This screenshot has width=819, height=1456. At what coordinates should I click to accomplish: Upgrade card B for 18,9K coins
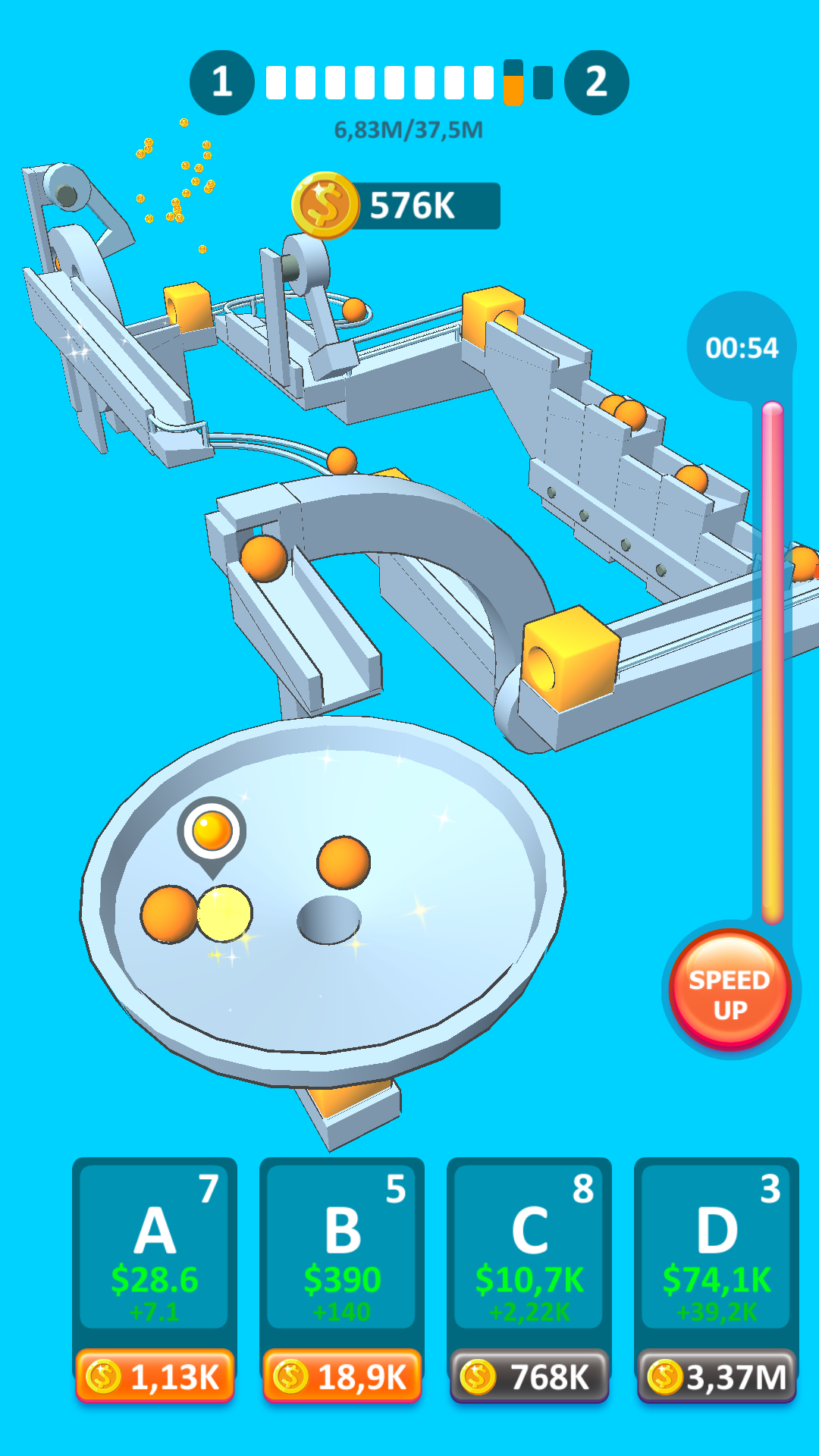point(342,1376)
